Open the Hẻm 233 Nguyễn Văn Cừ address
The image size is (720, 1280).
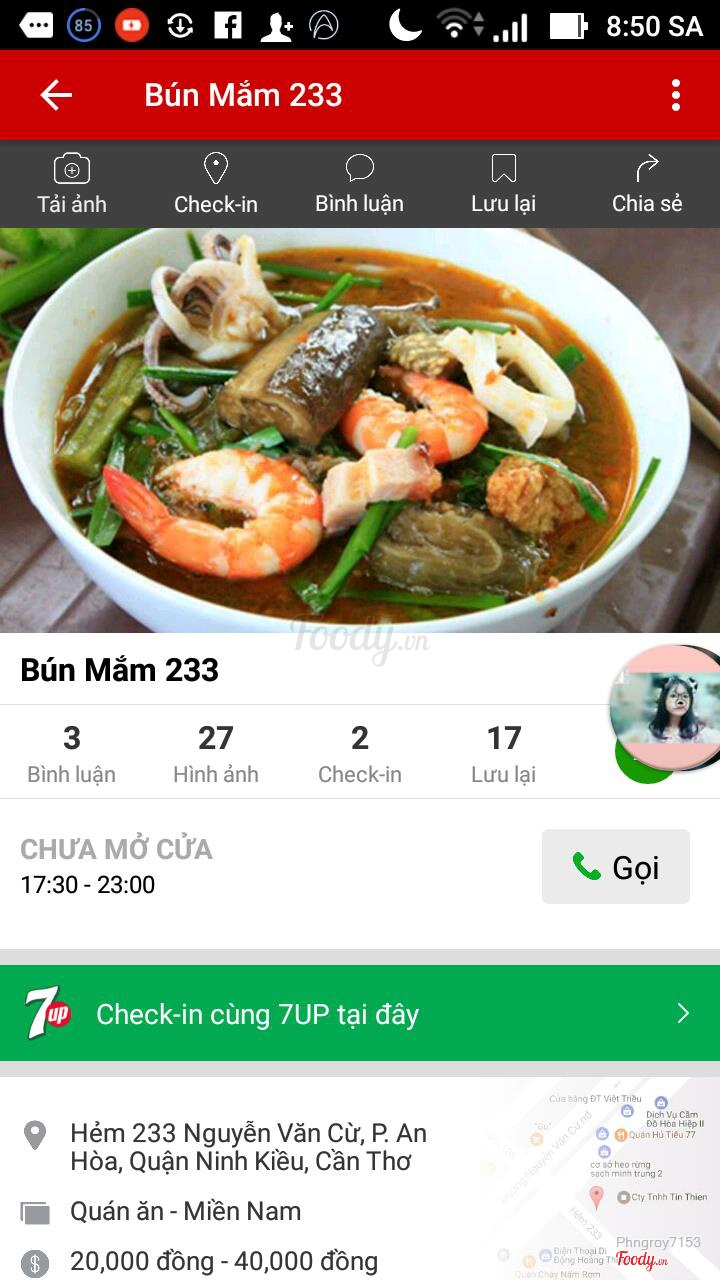click(x=248, y=1147)
